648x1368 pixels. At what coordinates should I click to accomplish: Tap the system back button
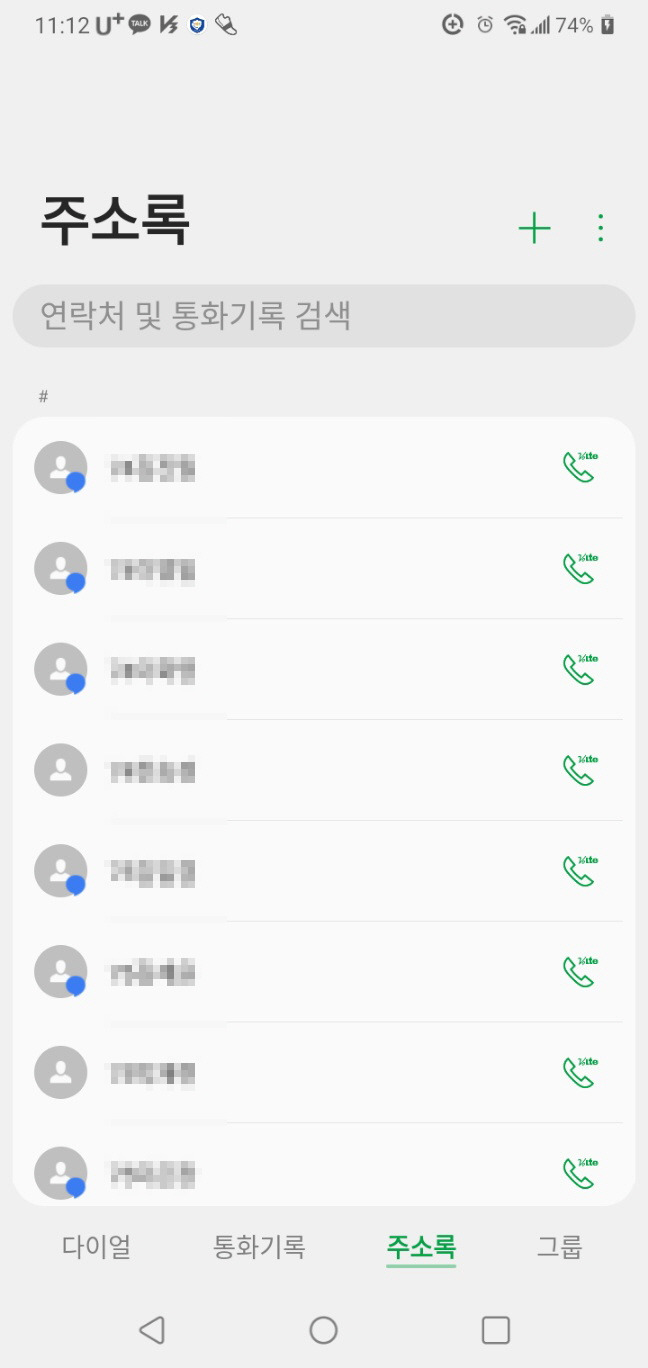[x=151, y=1329]
